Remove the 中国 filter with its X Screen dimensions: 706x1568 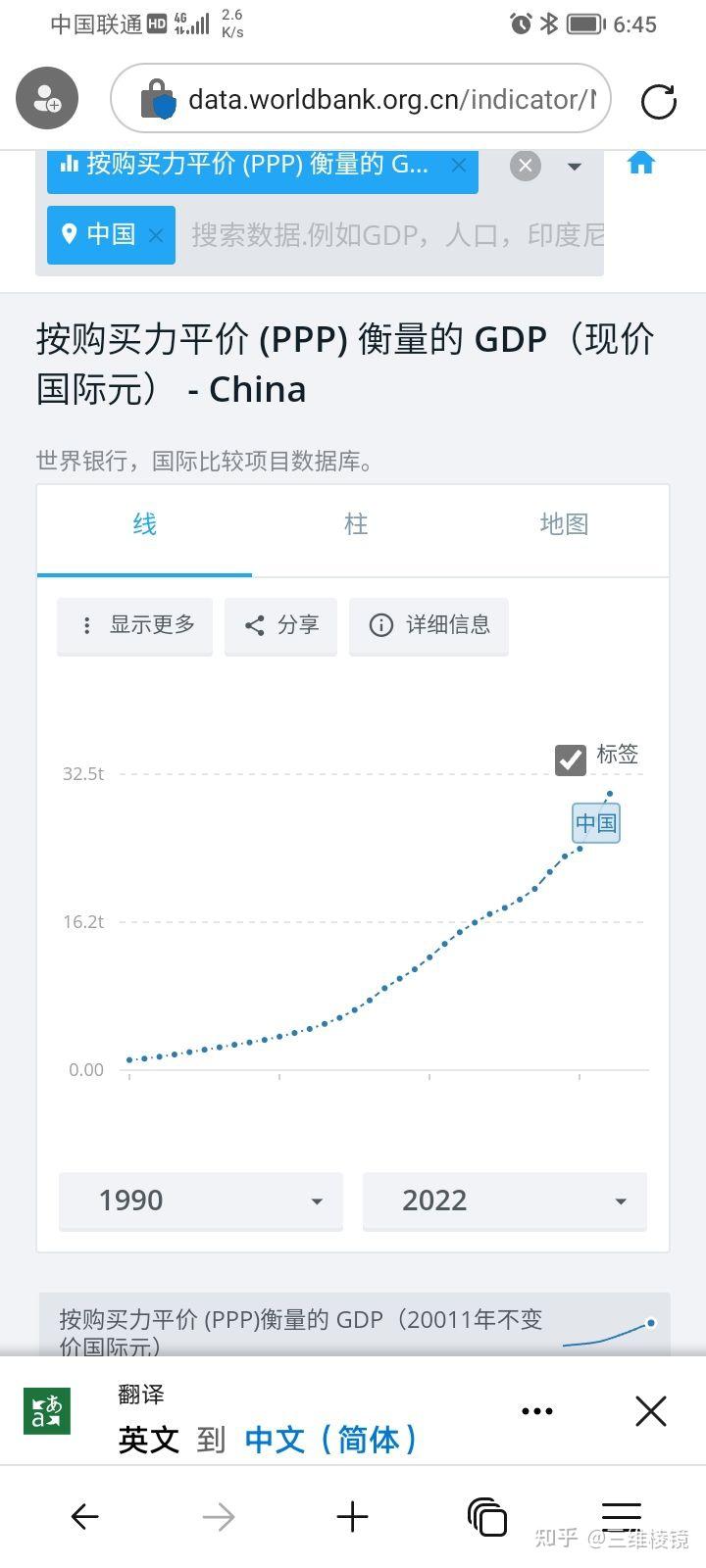pos(155,235)
